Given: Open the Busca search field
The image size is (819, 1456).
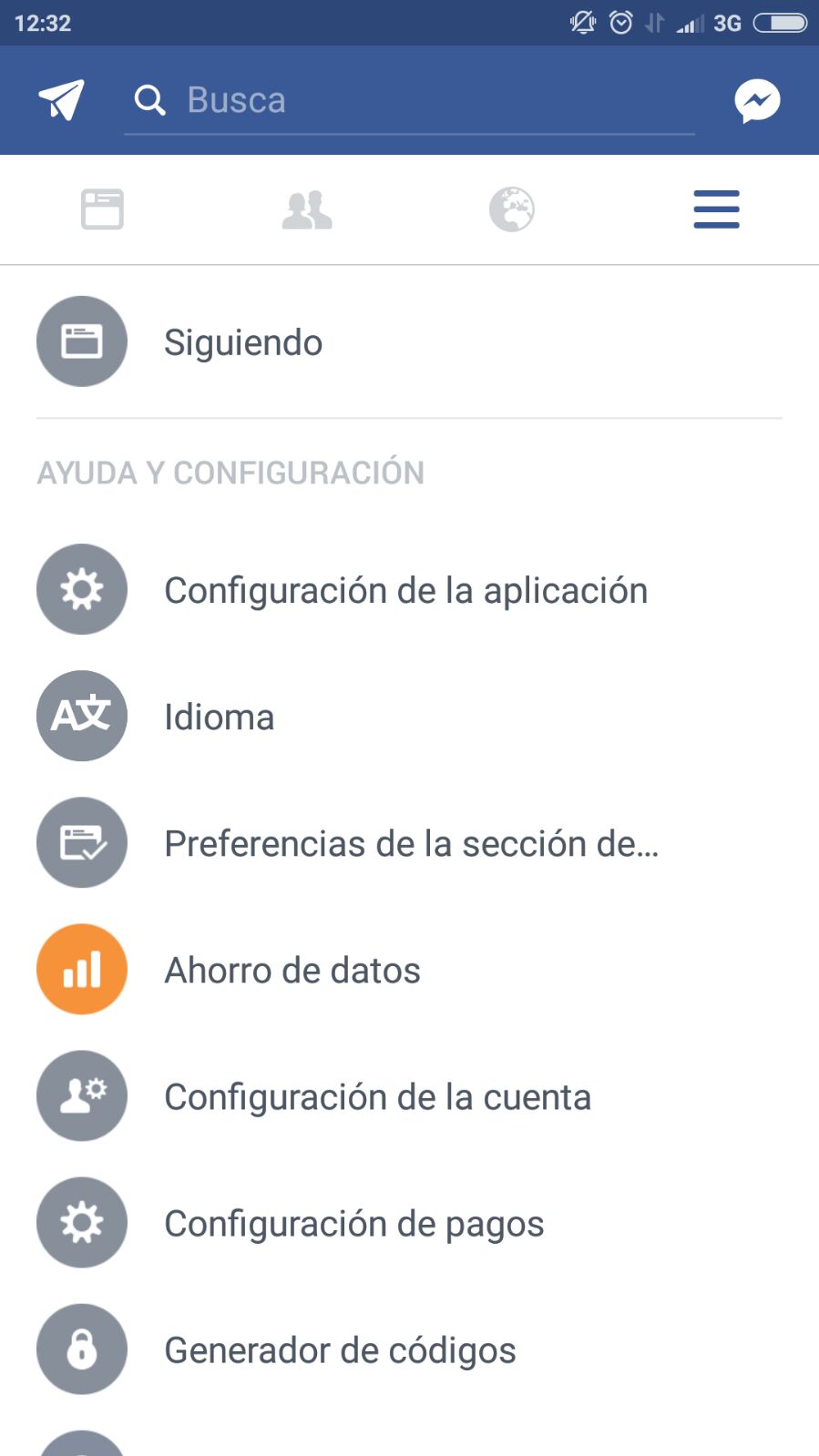Looking at the screenshot, I should coord(409,100).
